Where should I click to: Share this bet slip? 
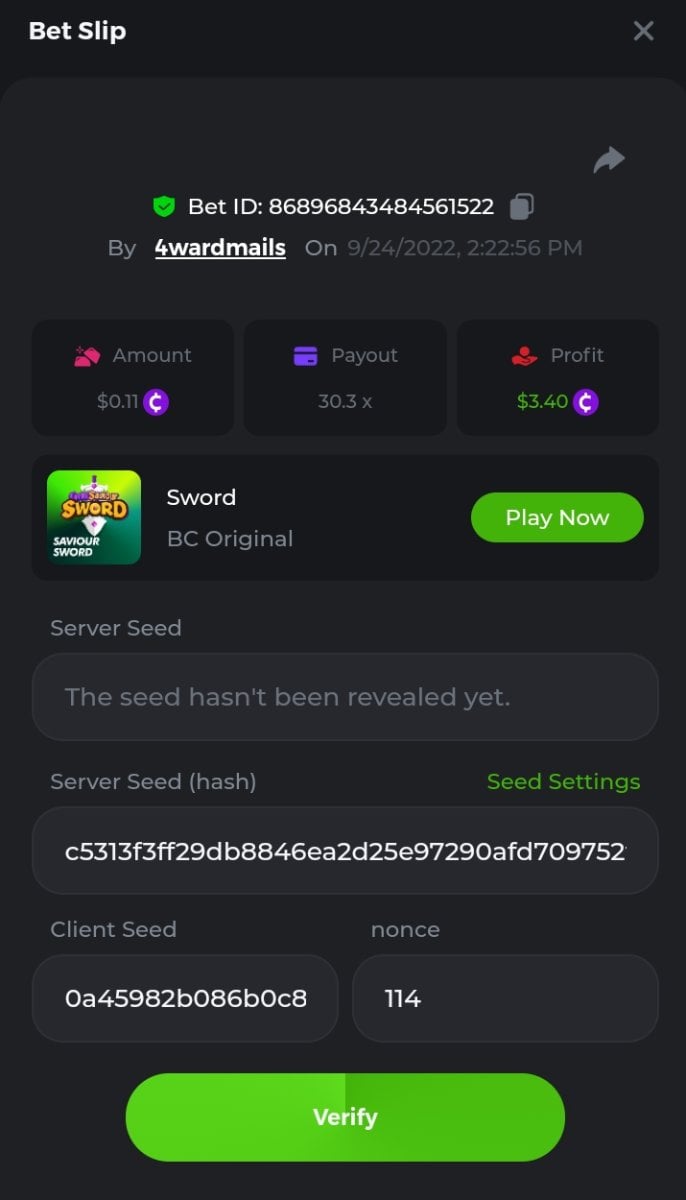(608, 159)
